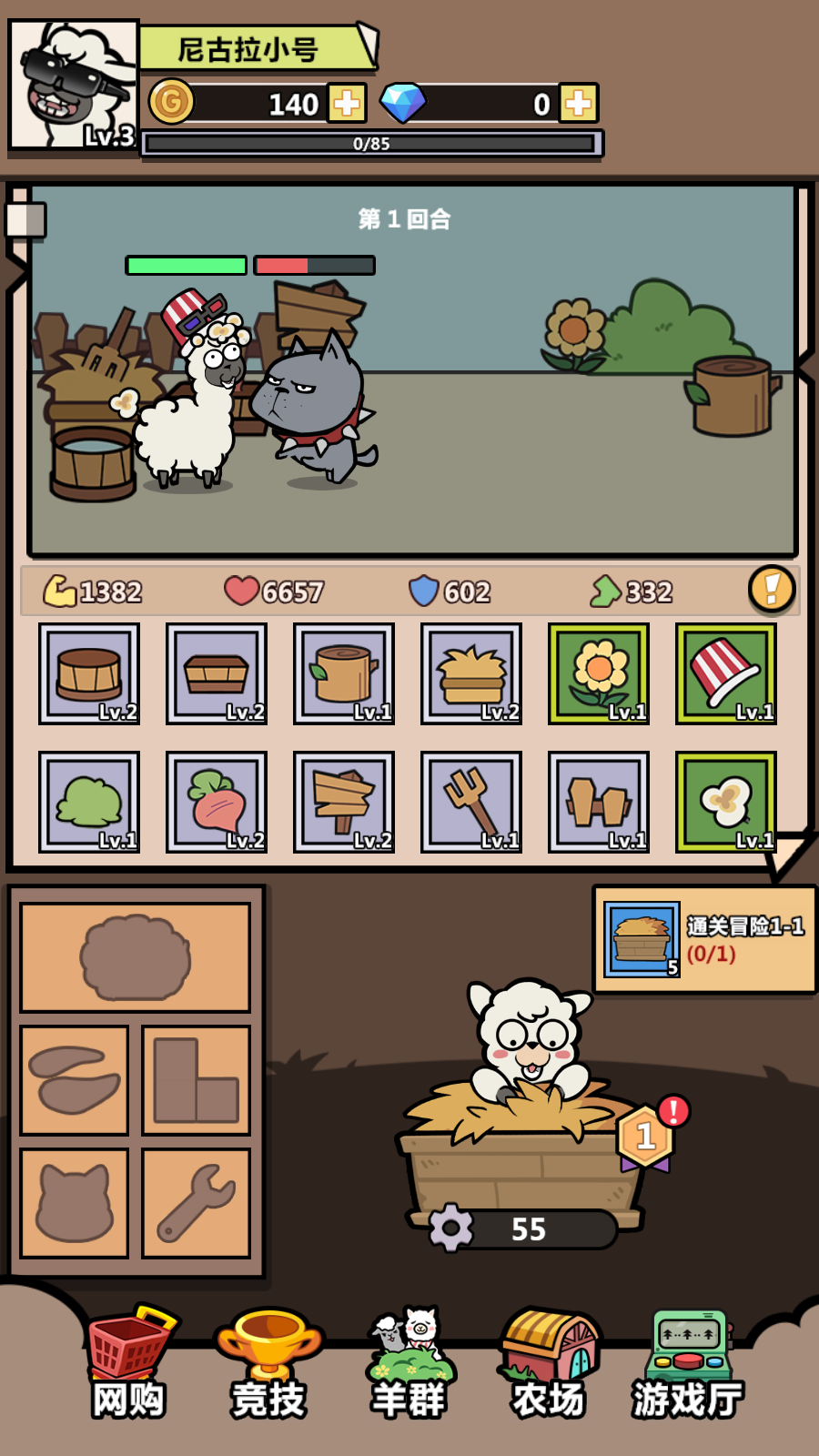Viewport: 819px width, 1456px height.
Task: Select the wooden bucket Lv.2 item
Action: (89, 673)
